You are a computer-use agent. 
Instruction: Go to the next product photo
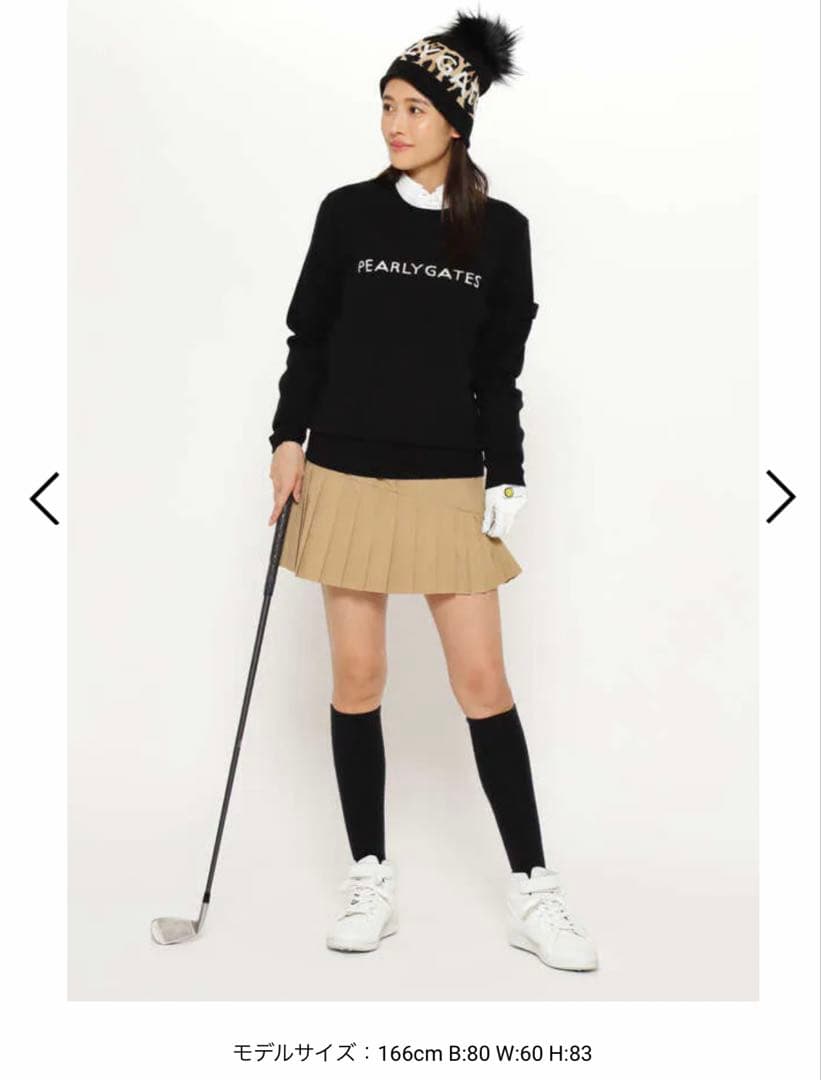[x=780, y=497]
